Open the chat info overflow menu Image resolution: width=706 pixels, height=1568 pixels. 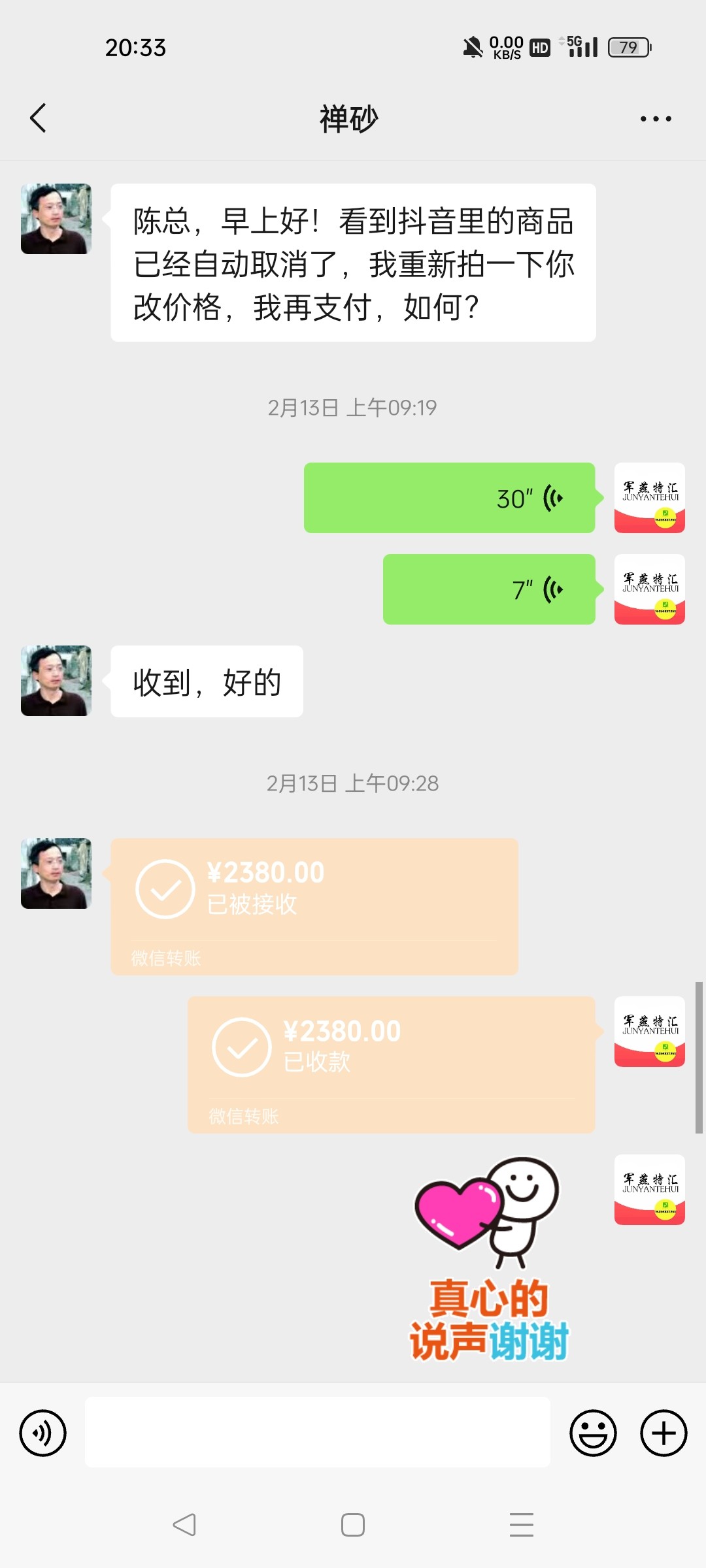click(655, 119)
